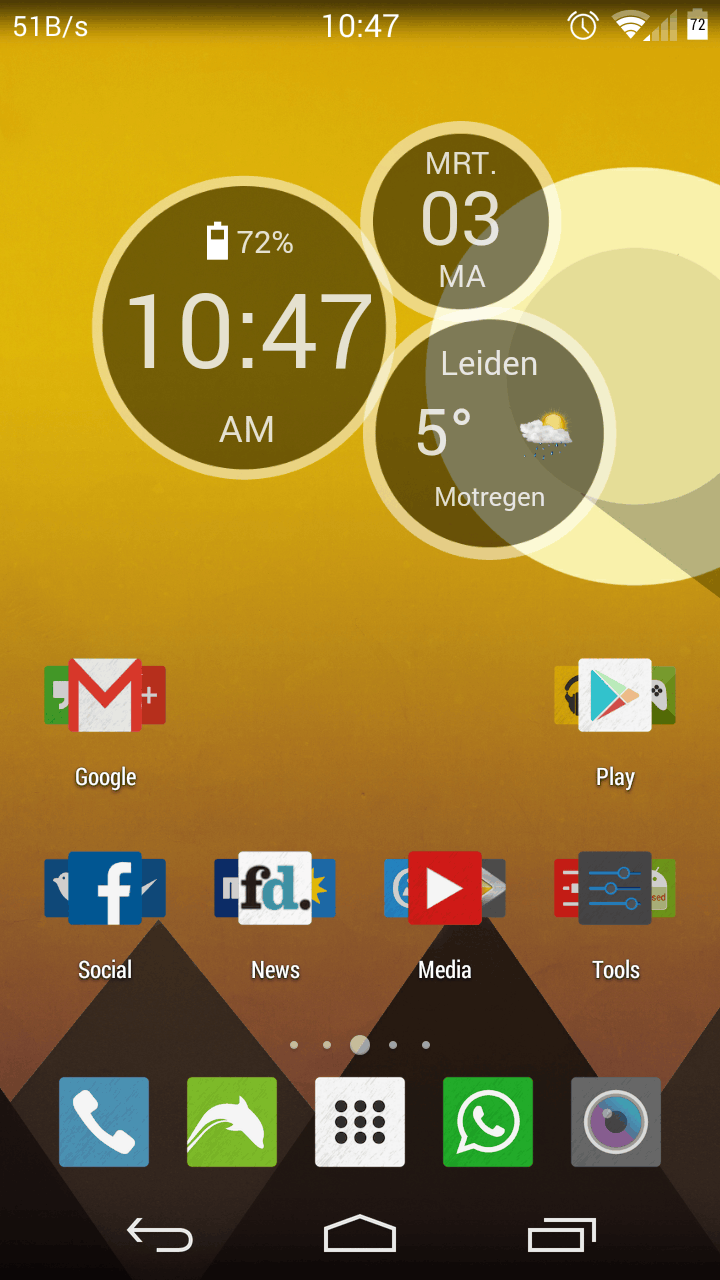
Task: Tap the system back button
Action: (x=160, y=1236)
